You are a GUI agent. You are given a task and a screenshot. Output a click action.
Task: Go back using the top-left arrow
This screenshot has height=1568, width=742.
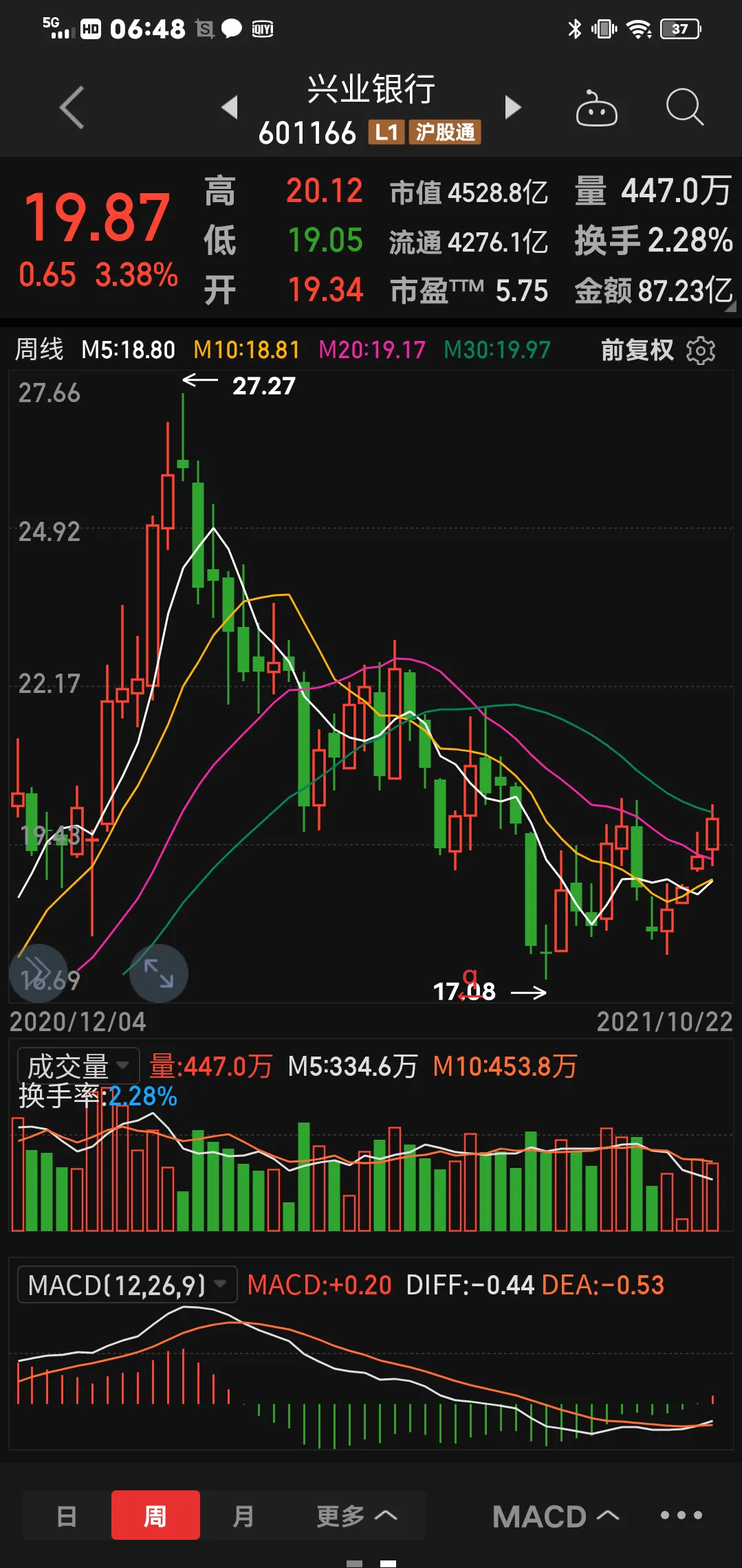click(72, 108)
